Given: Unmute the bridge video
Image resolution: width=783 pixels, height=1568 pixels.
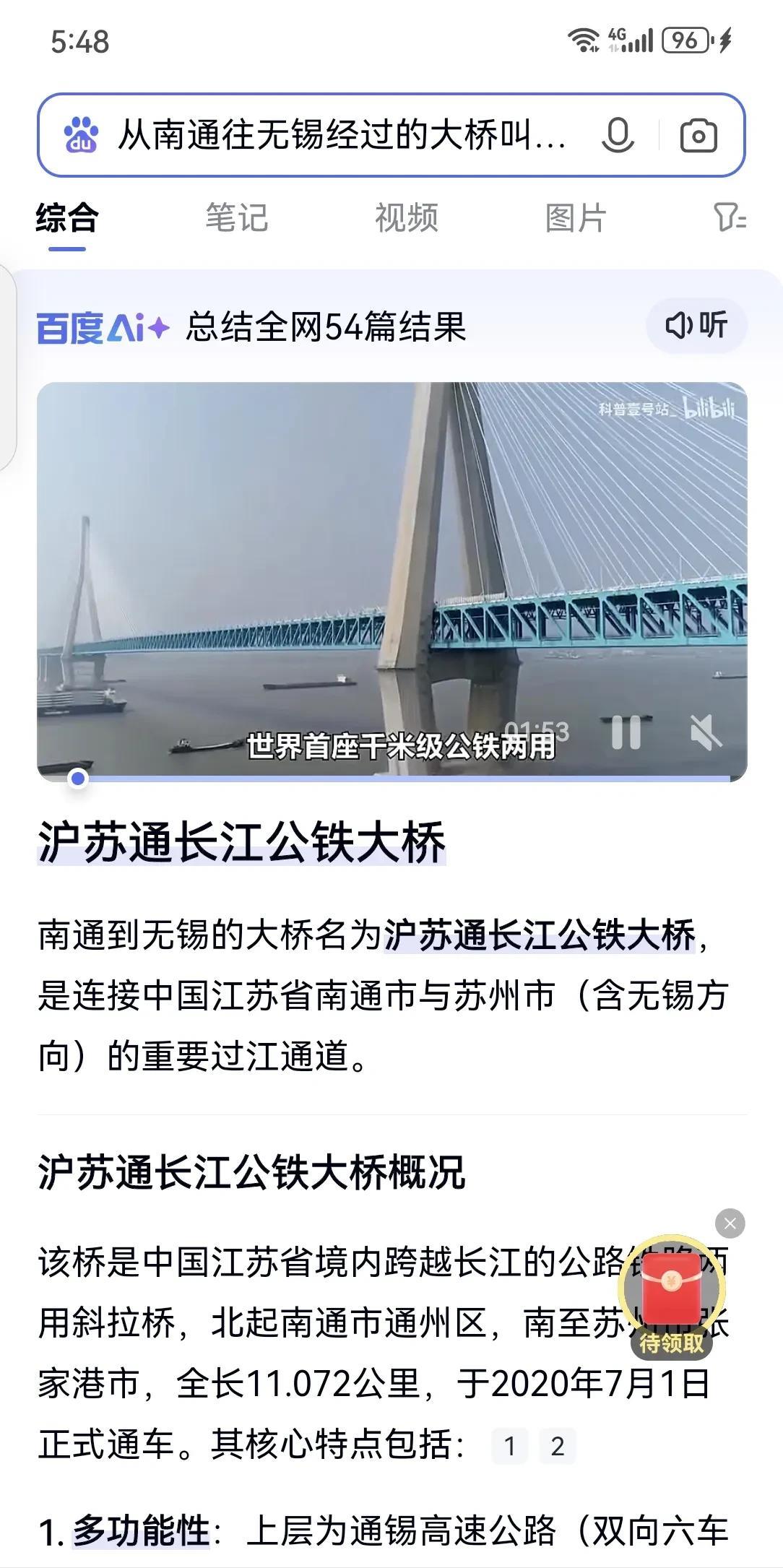Looking at the screenshot, I should pos(706,732).
